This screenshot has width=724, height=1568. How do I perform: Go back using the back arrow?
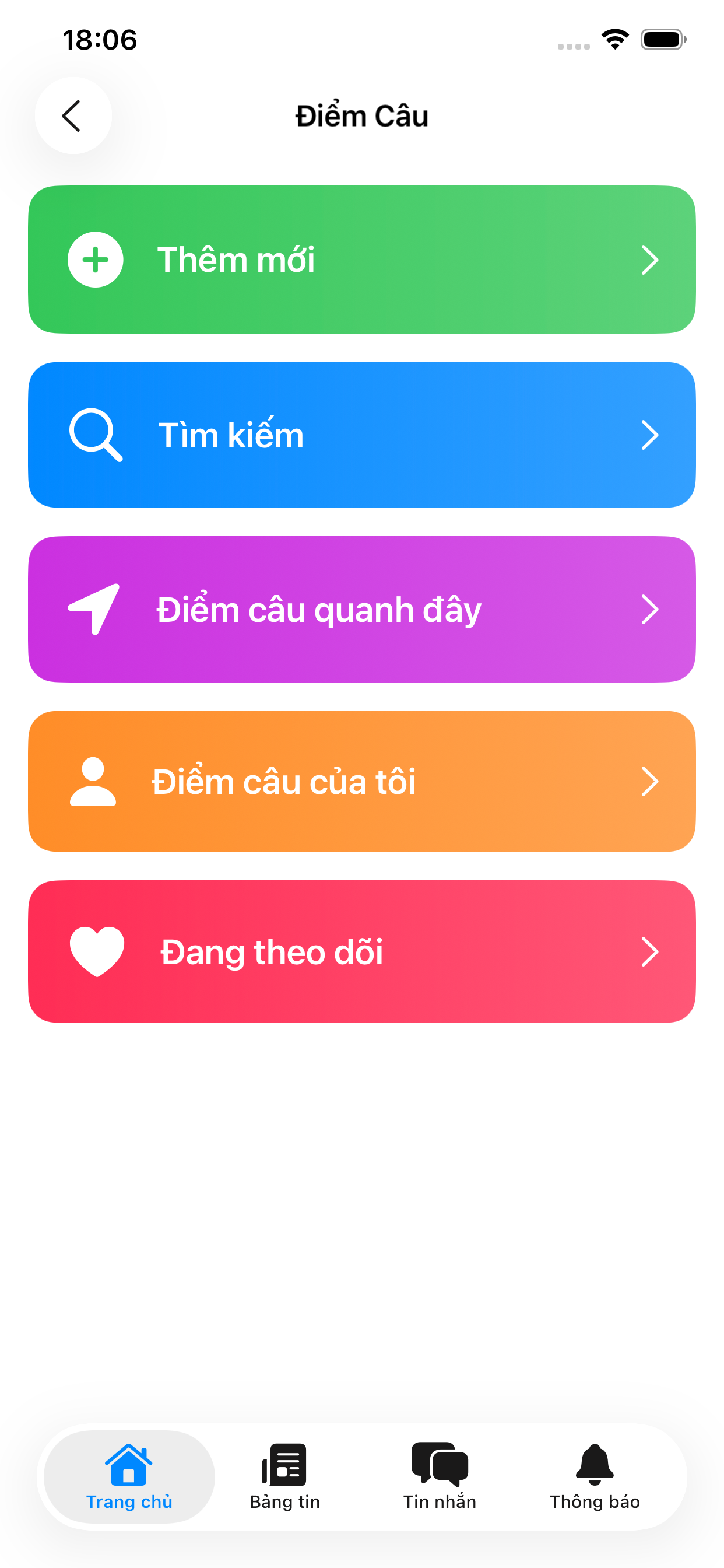72,116
